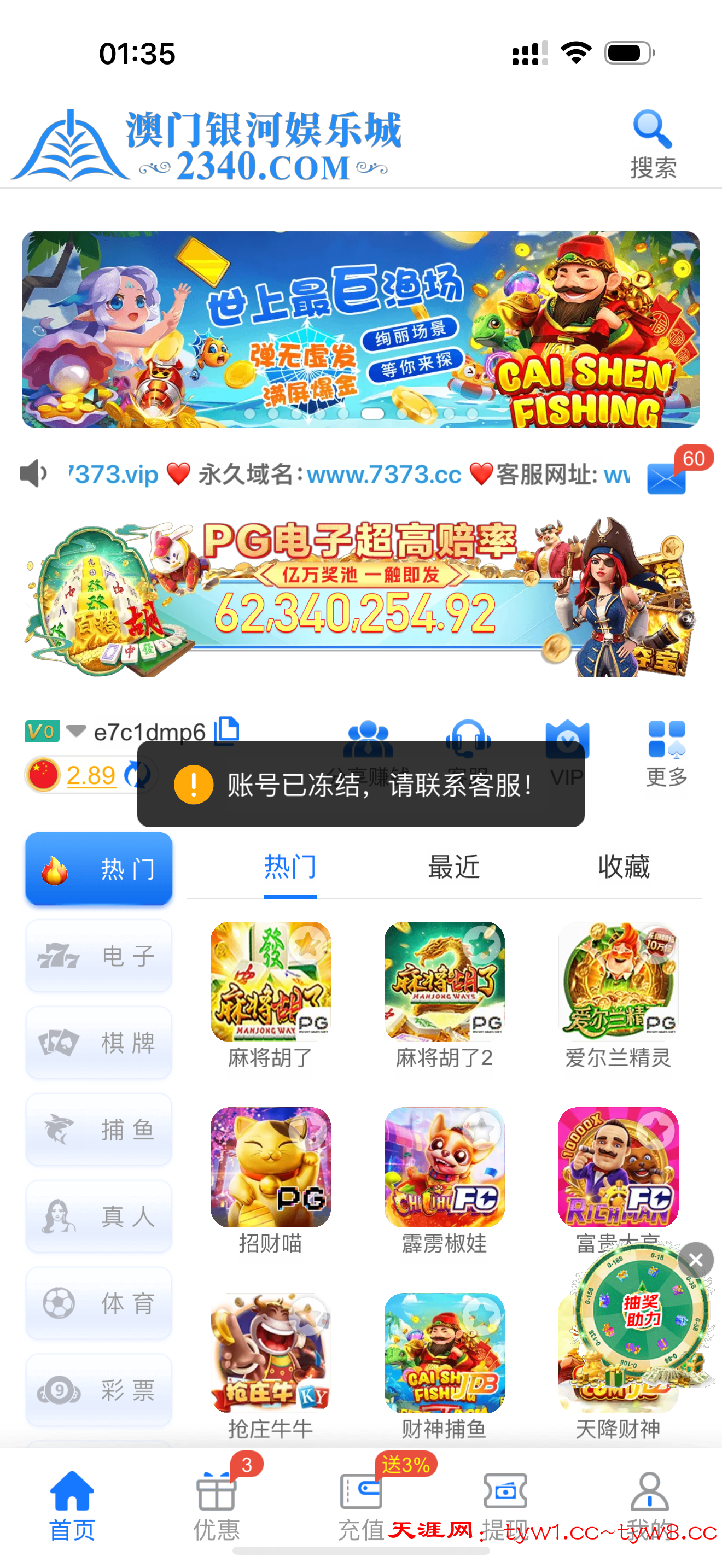
Task: Open the 更多 menu
Action: pos(667,753)
